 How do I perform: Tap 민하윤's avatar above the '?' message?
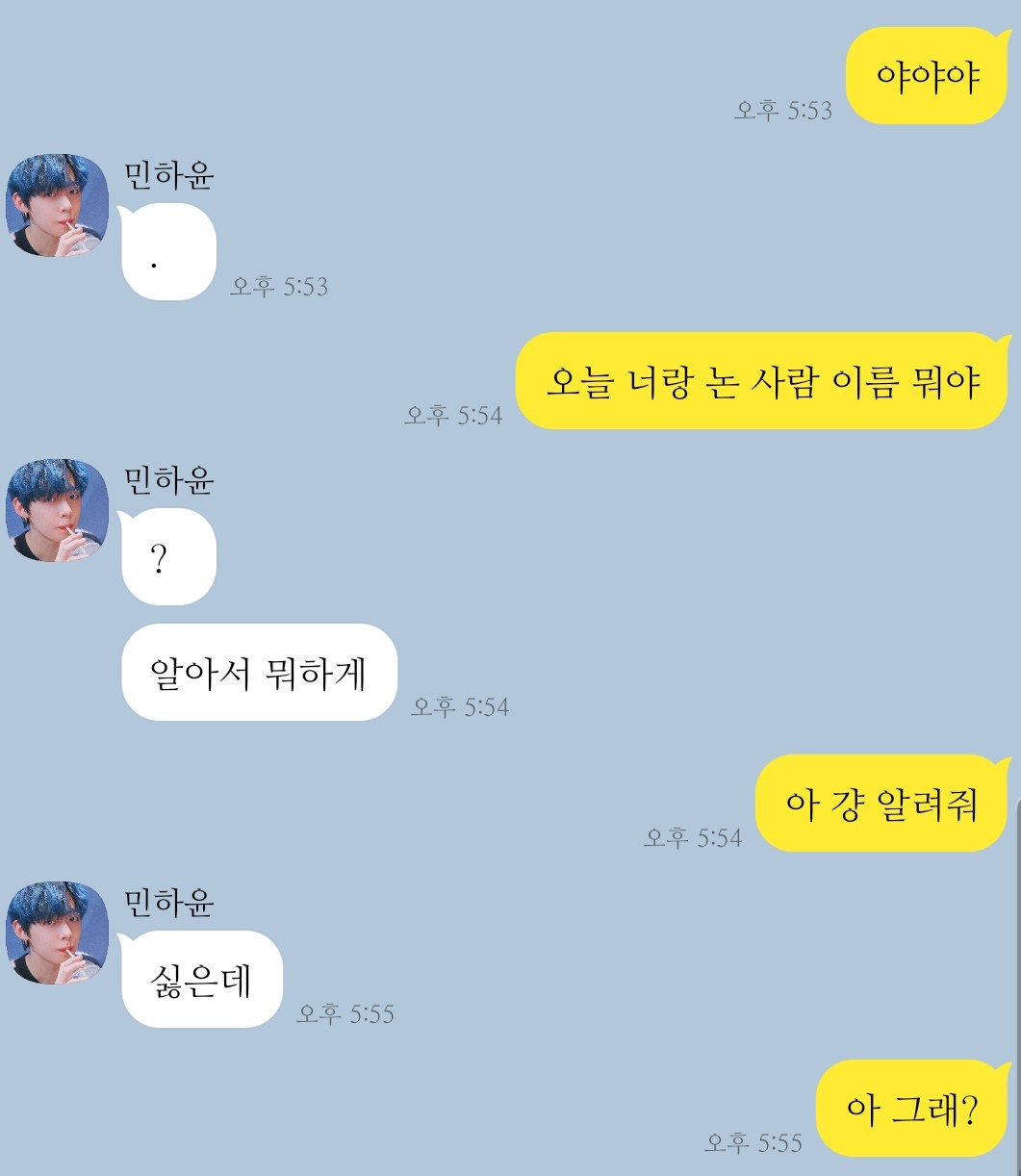[x=57, y=511]
